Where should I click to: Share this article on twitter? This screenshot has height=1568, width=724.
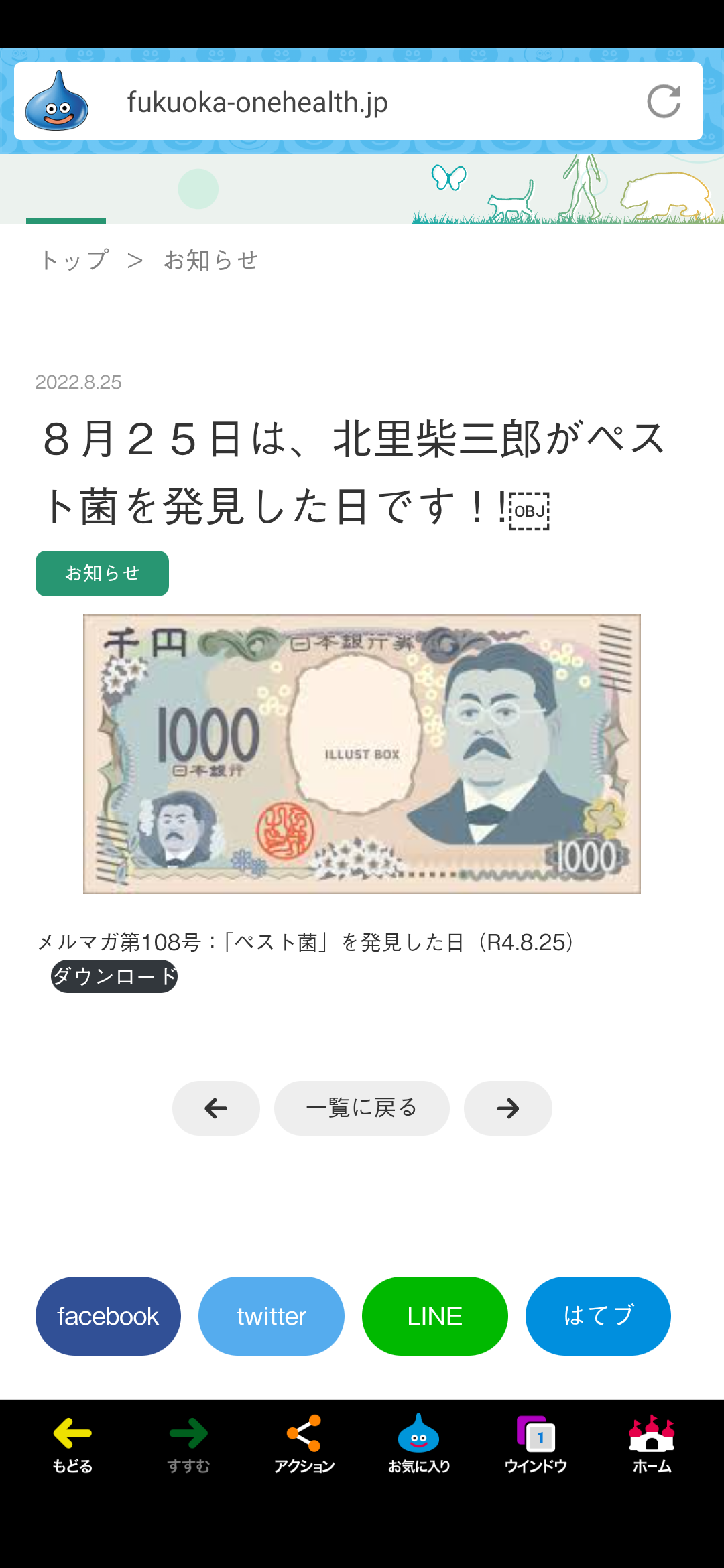coord(271,1316)
